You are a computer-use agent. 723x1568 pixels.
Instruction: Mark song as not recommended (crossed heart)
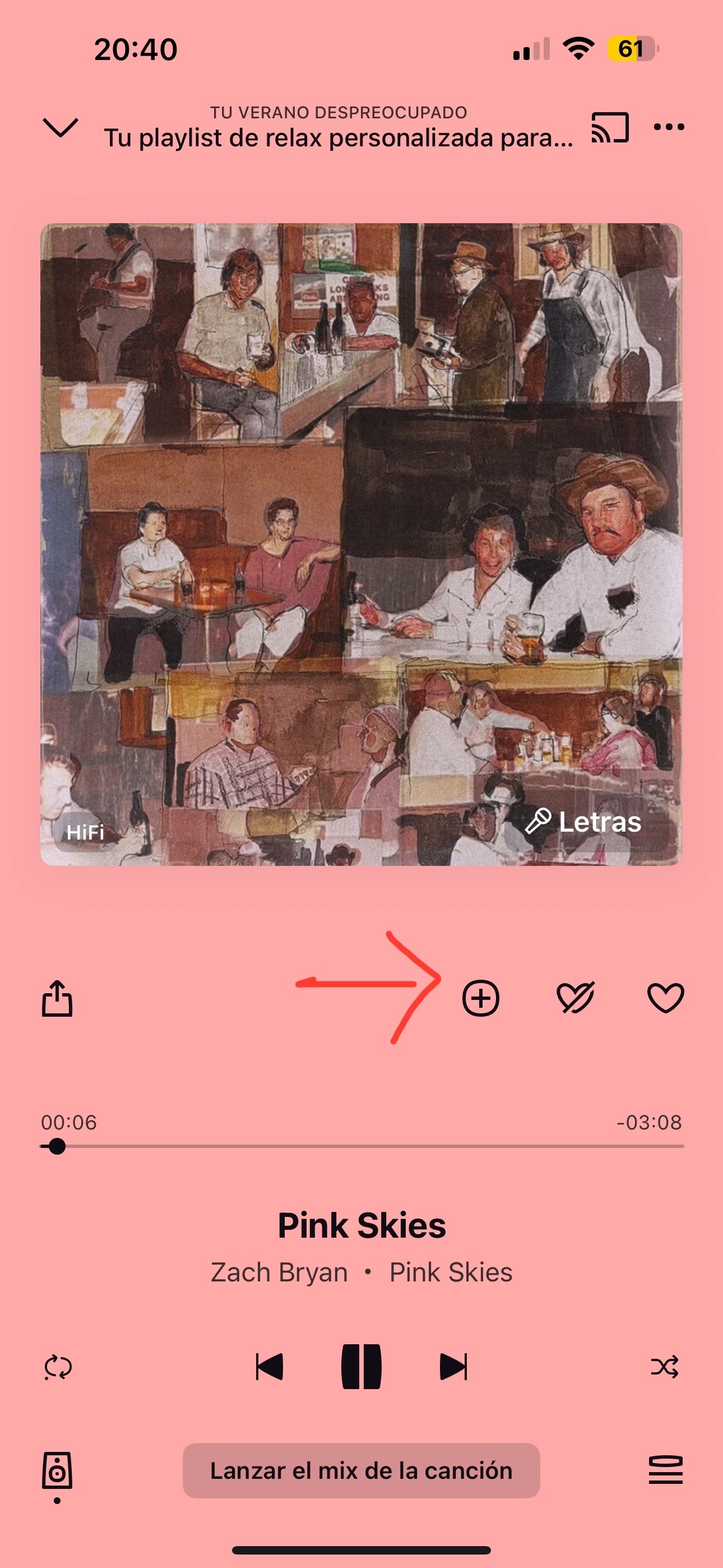point(575,998)
